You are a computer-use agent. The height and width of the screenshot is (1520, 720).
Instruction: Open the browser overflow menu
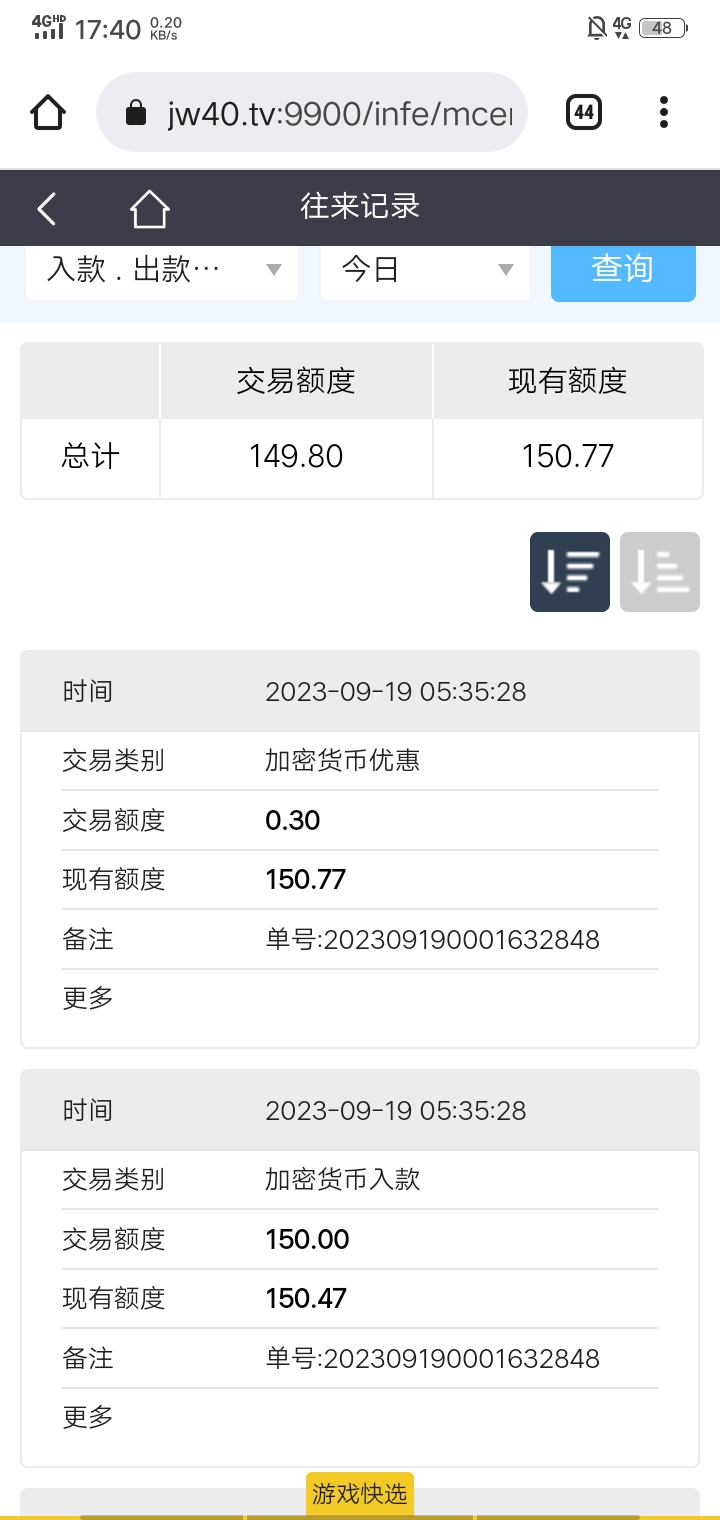coord(664,112)
